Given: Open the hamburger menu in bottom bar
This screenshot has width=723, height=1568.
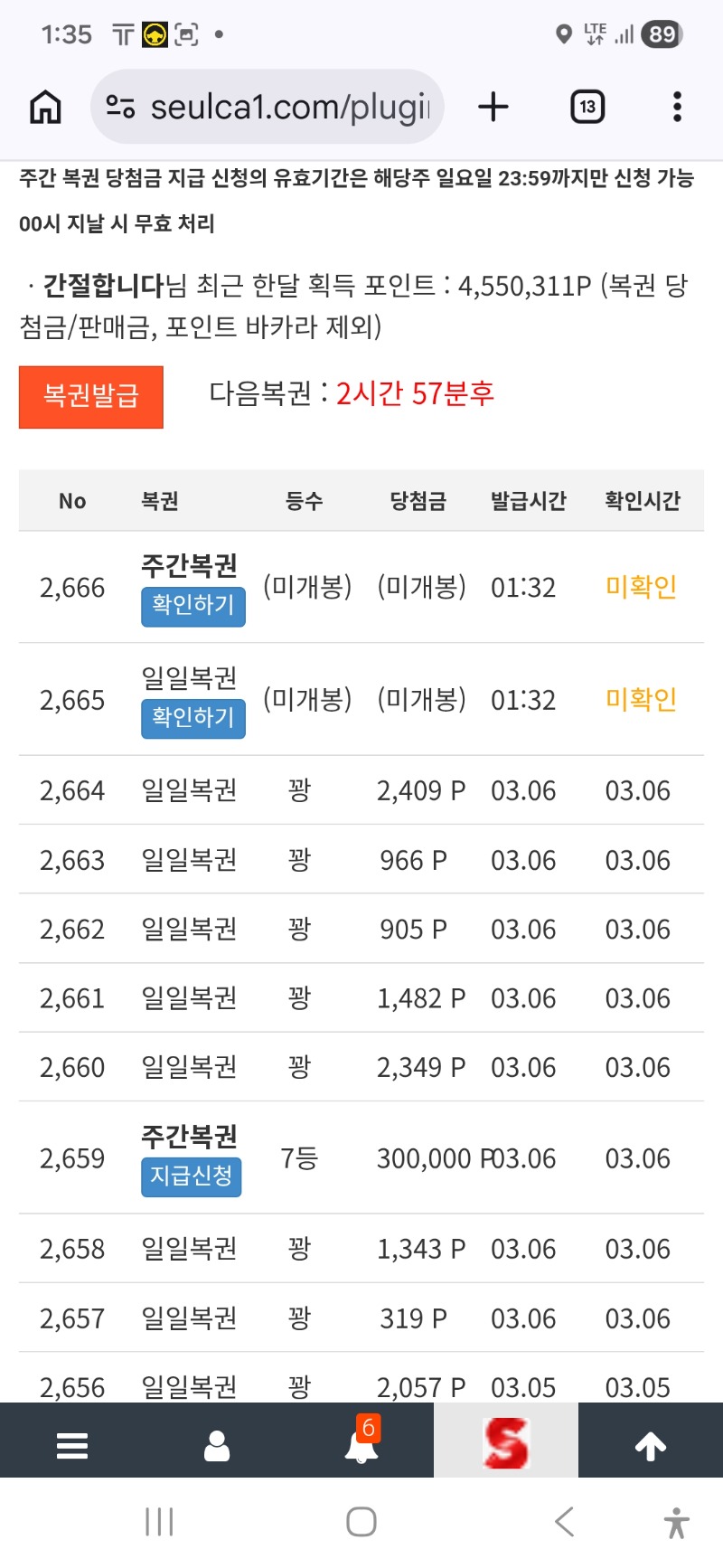Looking at the screenshot, I should click(x=72, y=1445).
